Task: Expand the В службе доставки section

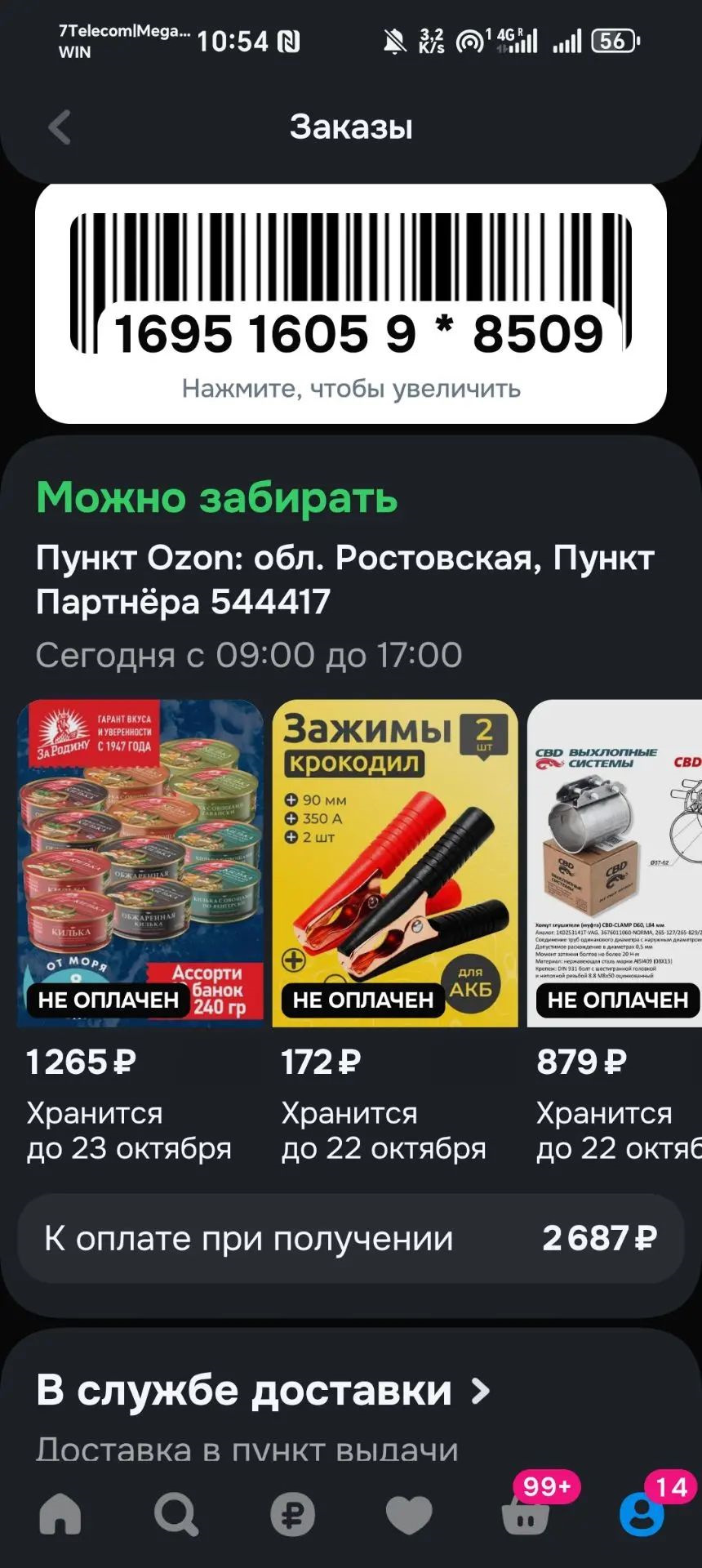Action: (263, 1390)
